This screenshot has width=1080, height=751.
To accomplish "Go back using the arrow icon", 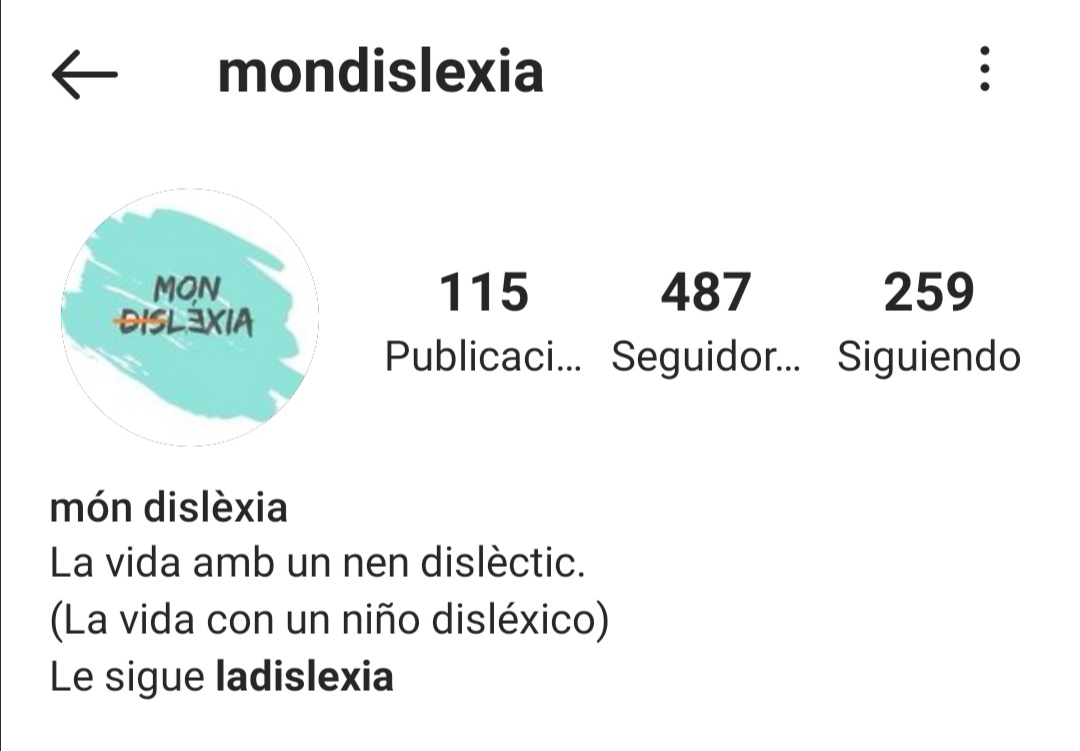I will click(84, 75).
